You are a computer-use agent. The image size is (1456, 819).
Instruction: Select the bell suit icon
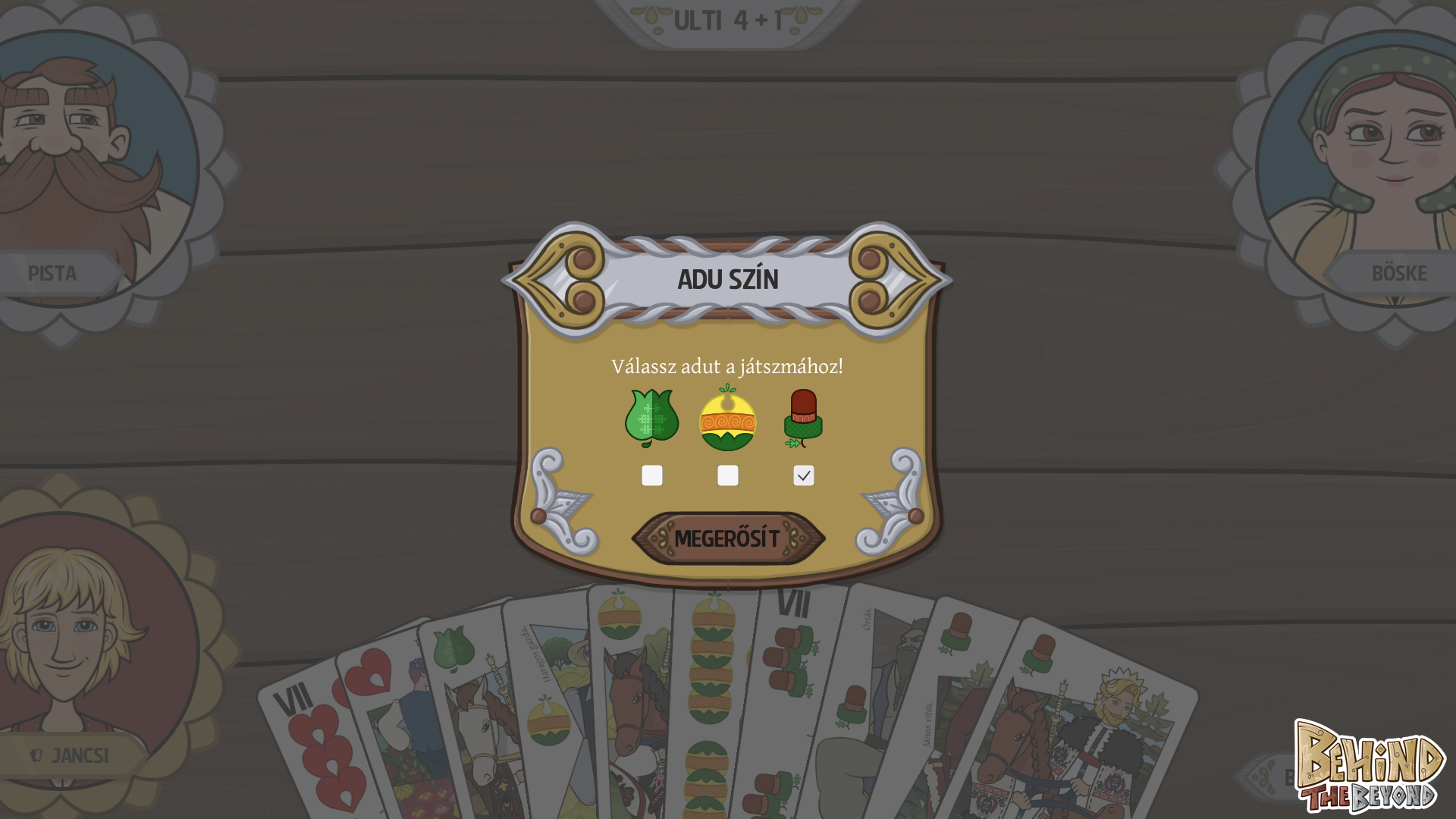(727, 418)
